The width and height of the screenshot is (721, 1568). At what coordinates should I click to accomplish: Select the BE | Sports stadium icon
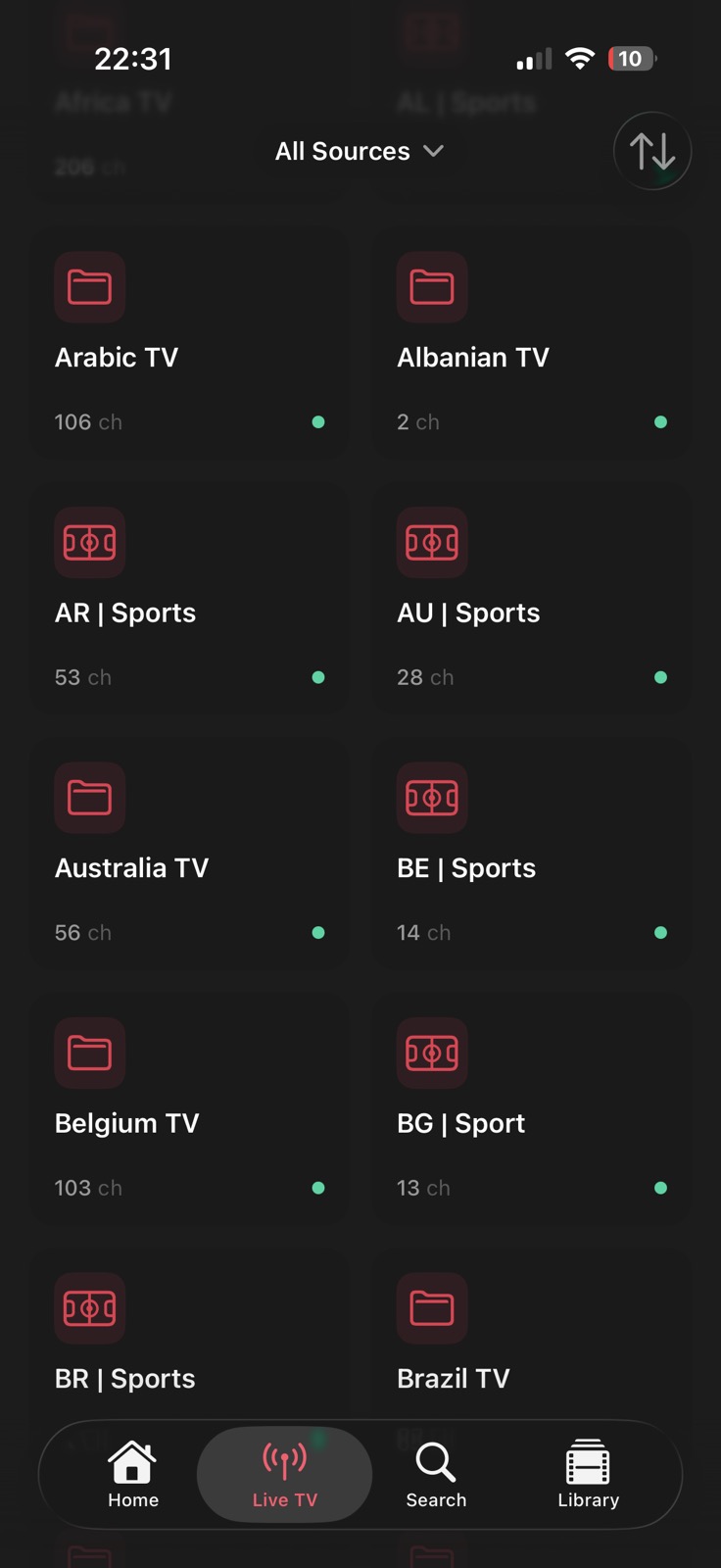click(432, 798)
